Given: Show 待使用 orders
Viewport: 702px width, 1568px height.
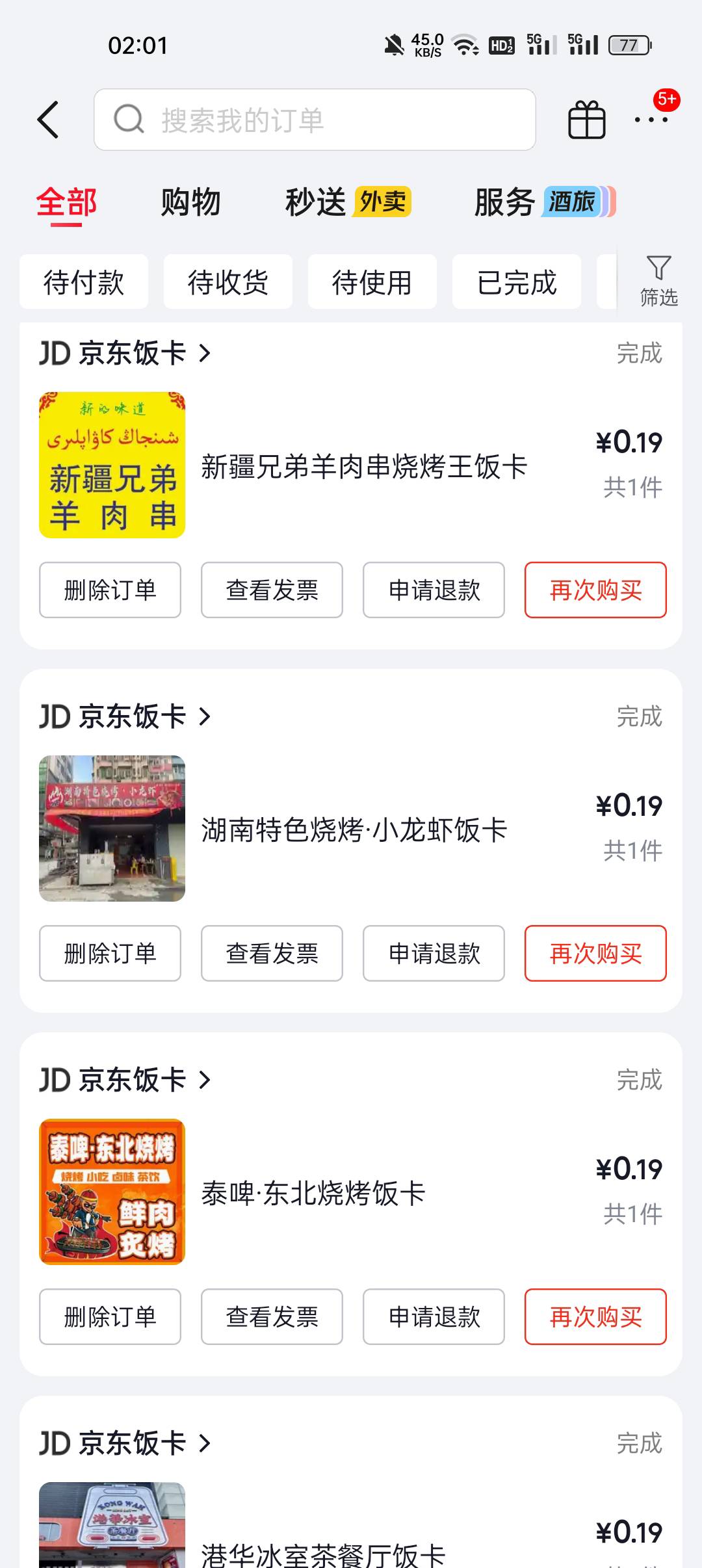Looking at the screenshot, I should coord(372,282).
